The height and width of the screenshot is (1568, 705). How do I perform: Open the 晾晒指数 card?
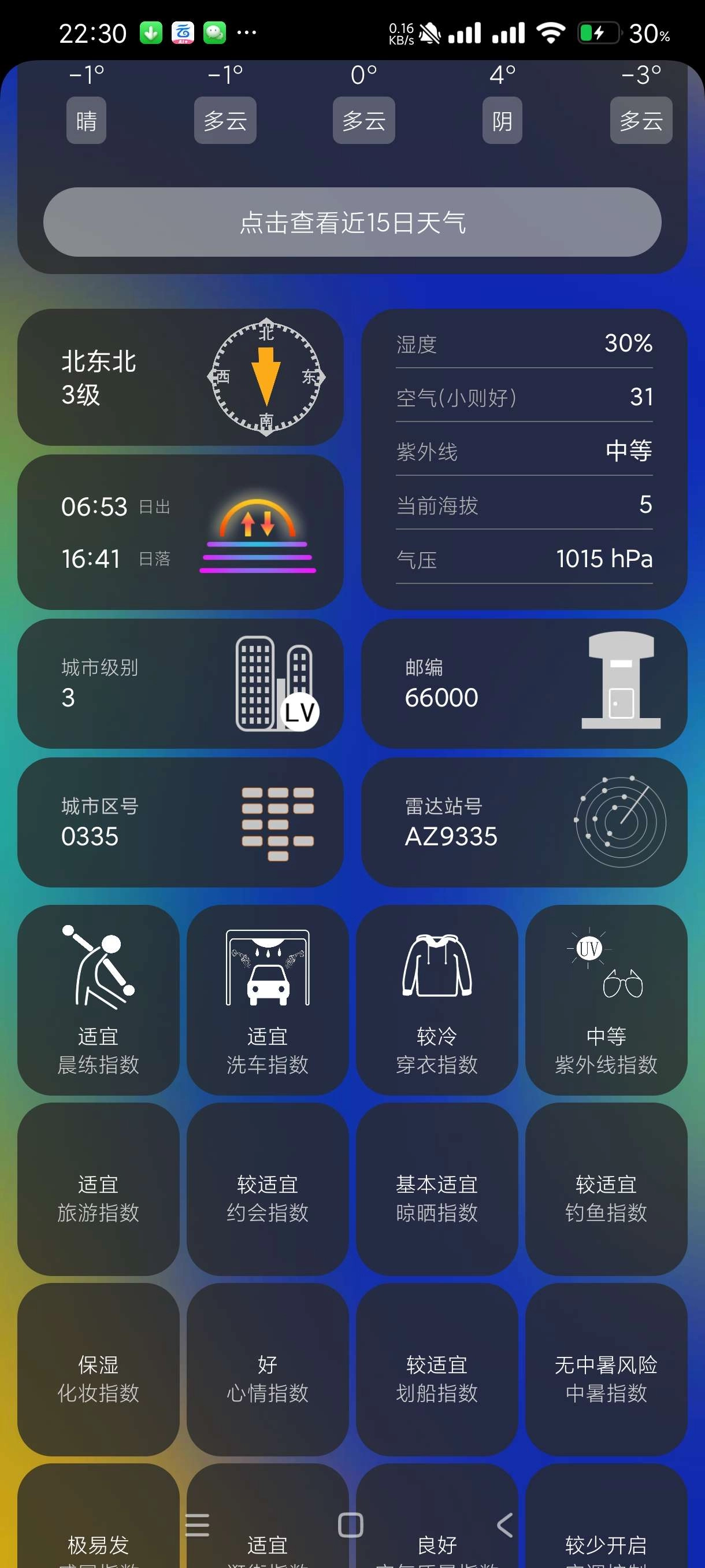coord(437,1188)
